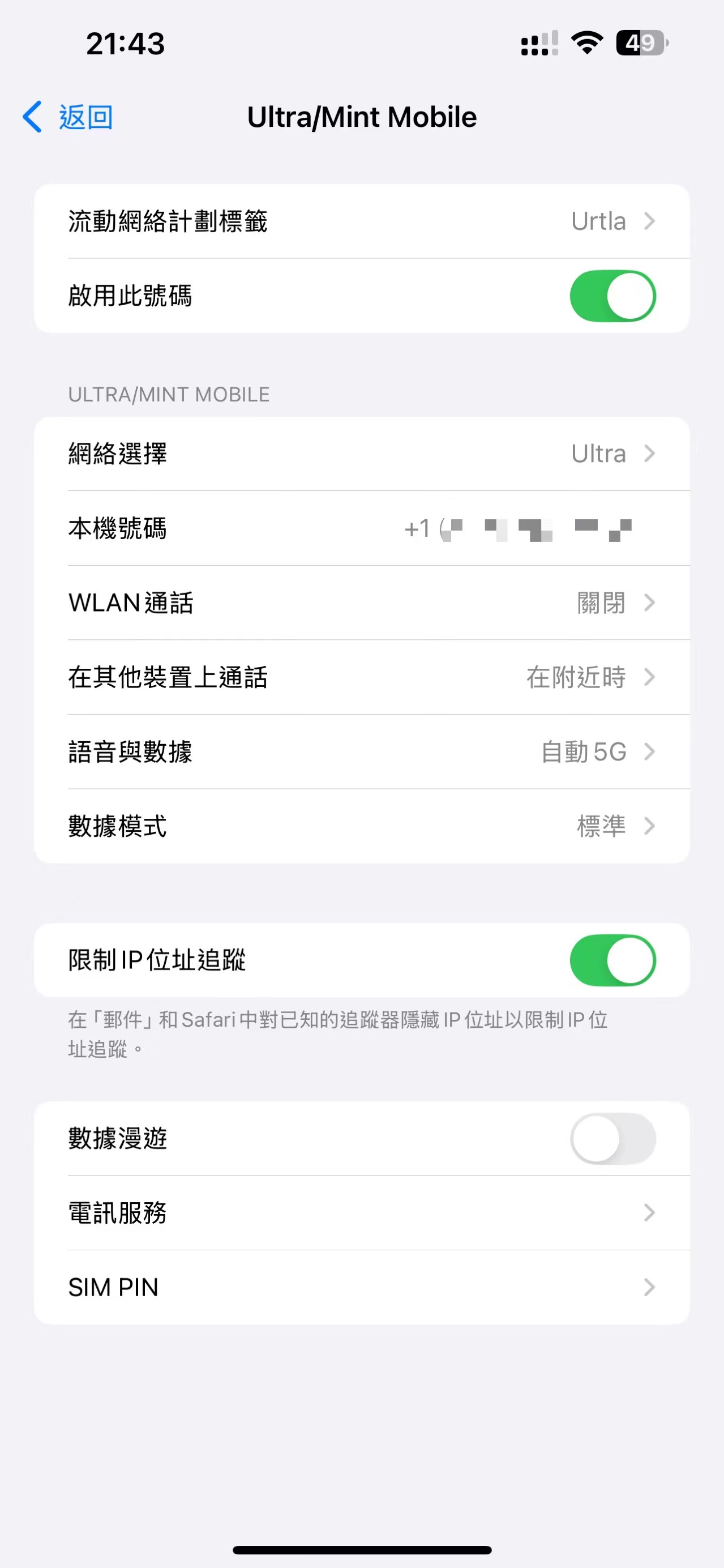The image size is (724, 1568).
Task: Open WLAN 通話 settings
Action: pyautogui.click(x=361, y=603)
